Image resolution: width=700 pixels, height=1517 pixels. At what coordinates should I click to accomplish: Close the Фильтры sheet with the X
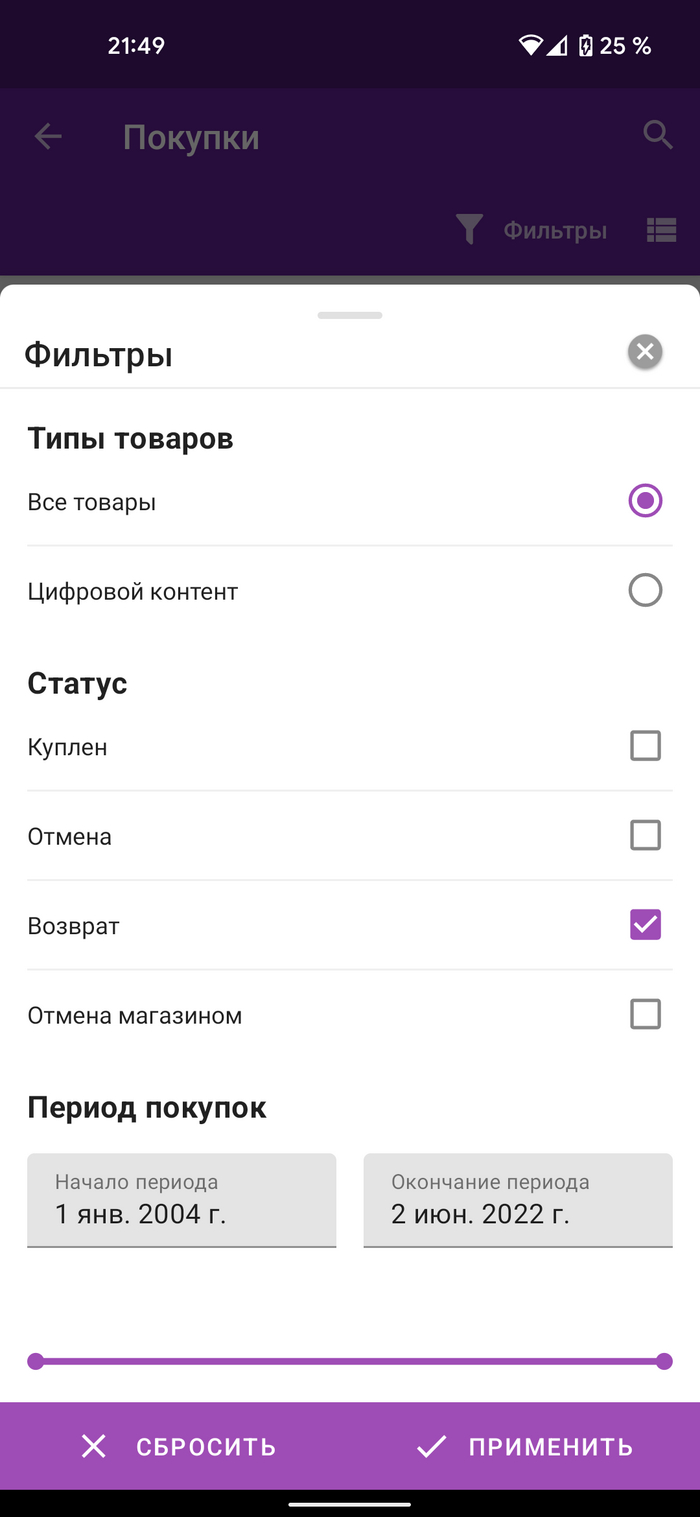click(645, 352)
